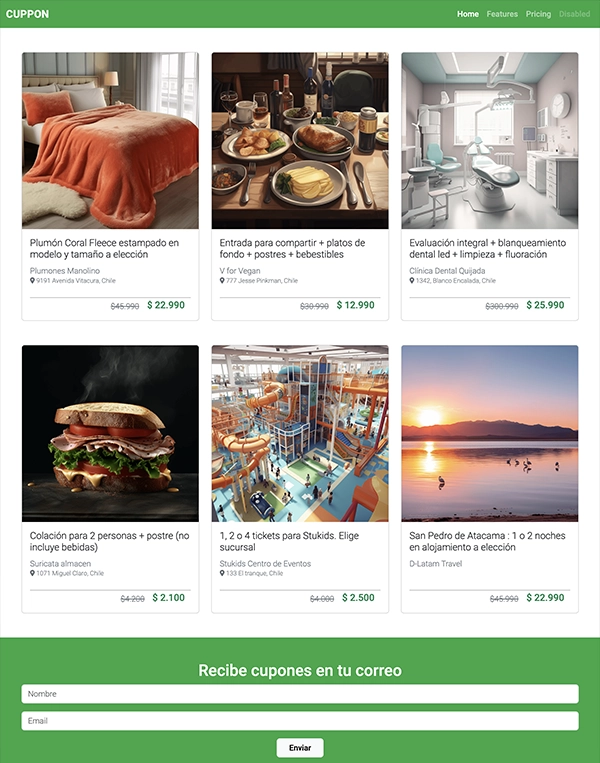Screen dimensions: 600x763
Task: Submit the form with Enviar
Action: (x=300, y=748)
